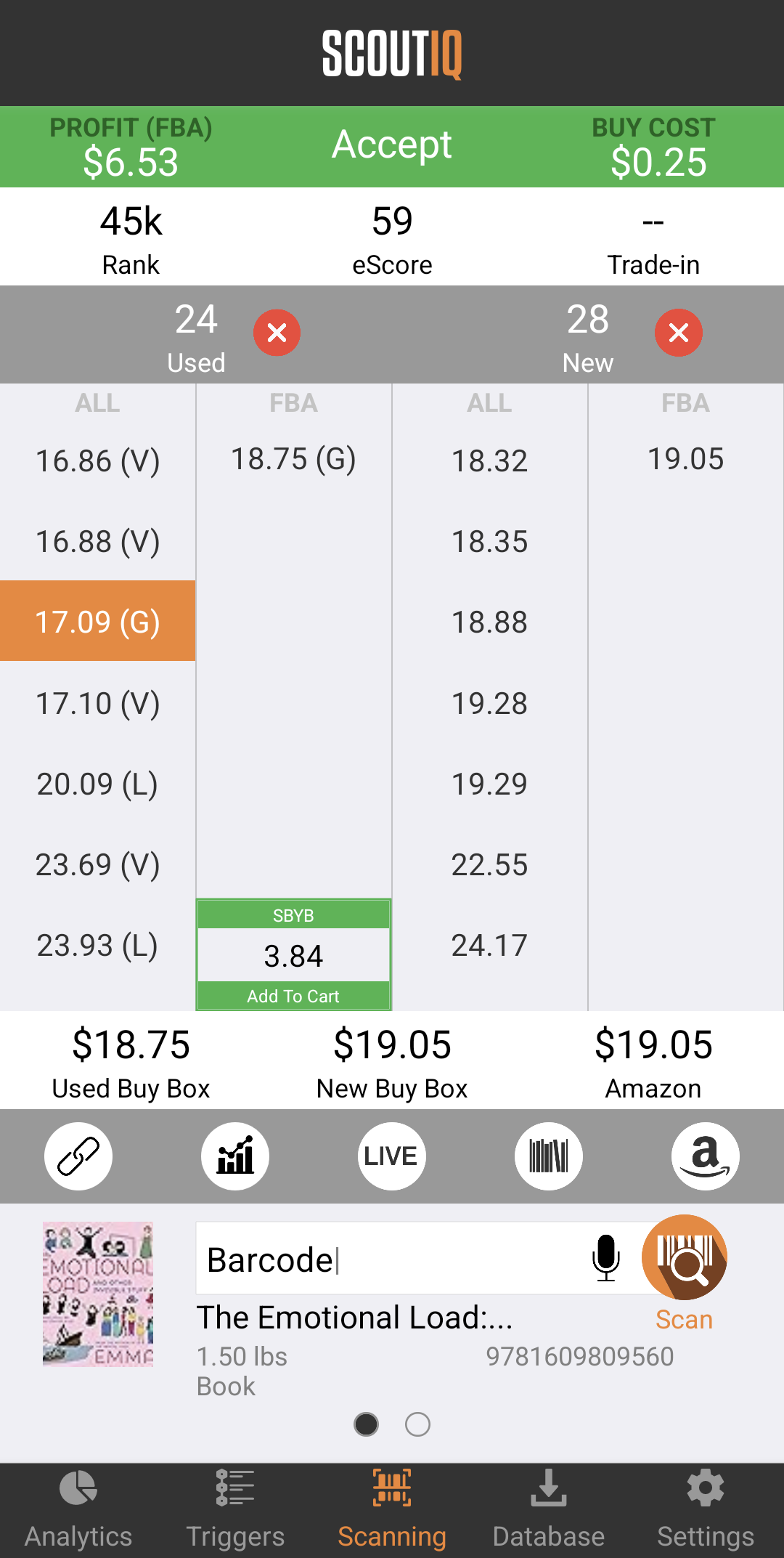The height and width of the screenshot is (1558, 784).
Task: Open the Amazon listing icon
Action: click(704, 1156)
